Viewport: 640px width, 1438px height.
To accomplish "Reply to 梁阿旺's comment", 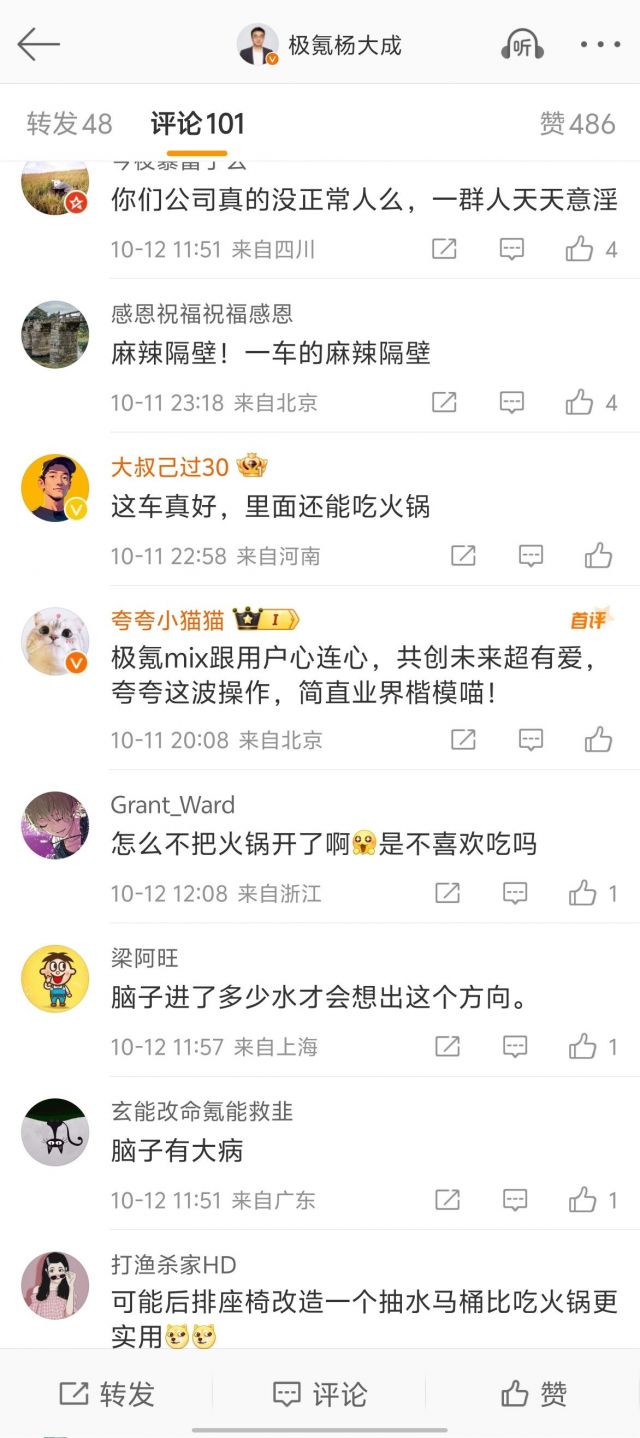I will (x=515, y=1047).
